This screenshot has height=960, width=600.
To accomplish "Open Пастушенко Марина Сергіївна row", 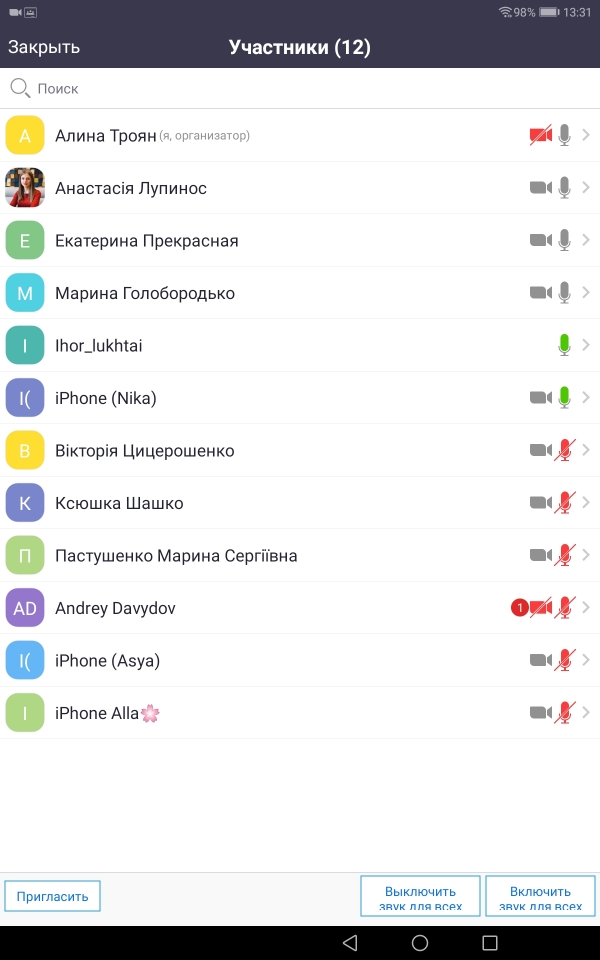I will pos(300,556).
